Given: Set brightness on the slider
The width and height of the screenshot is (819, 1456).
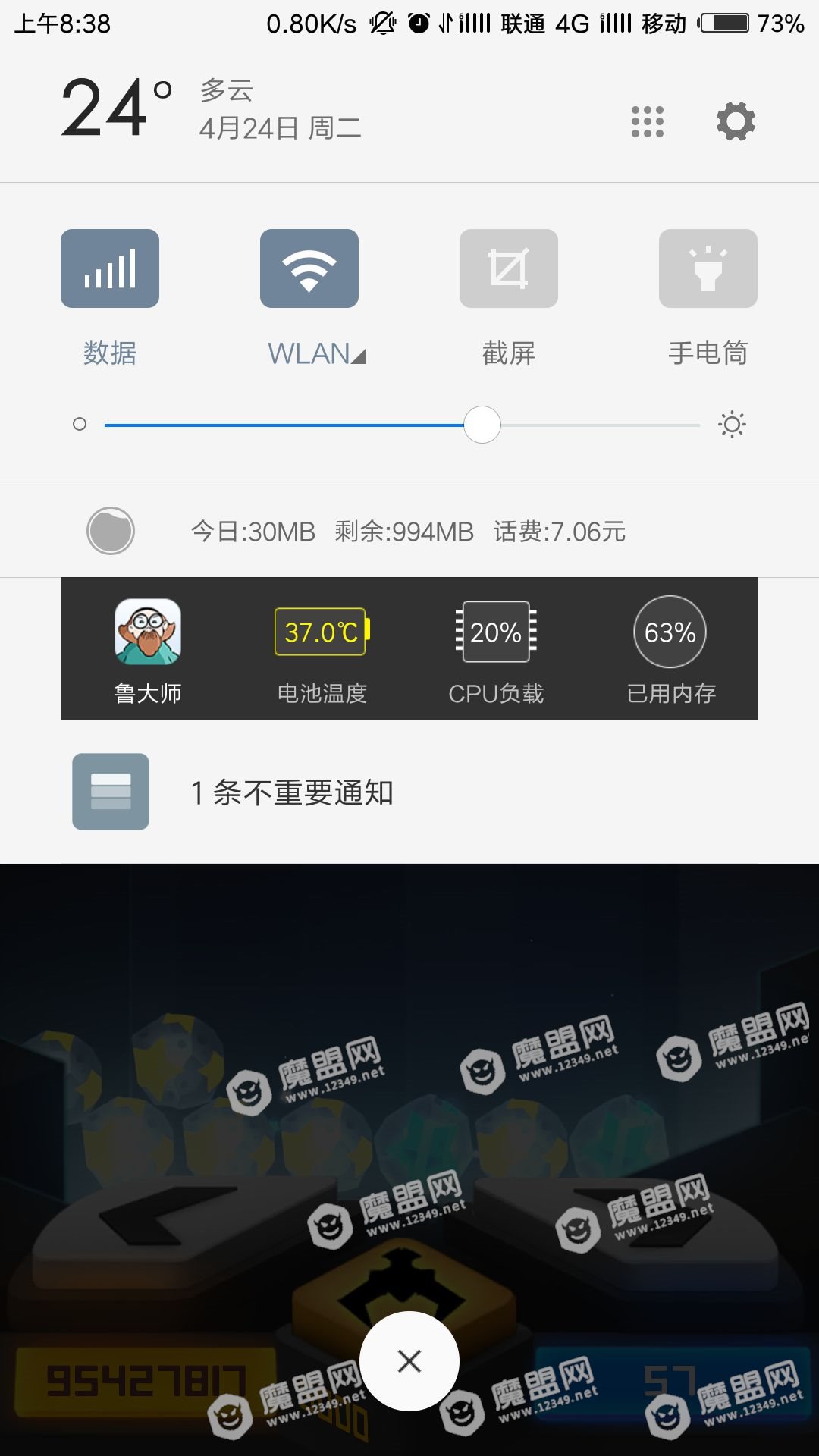Looking at the screenshot, I should point(482,425).
